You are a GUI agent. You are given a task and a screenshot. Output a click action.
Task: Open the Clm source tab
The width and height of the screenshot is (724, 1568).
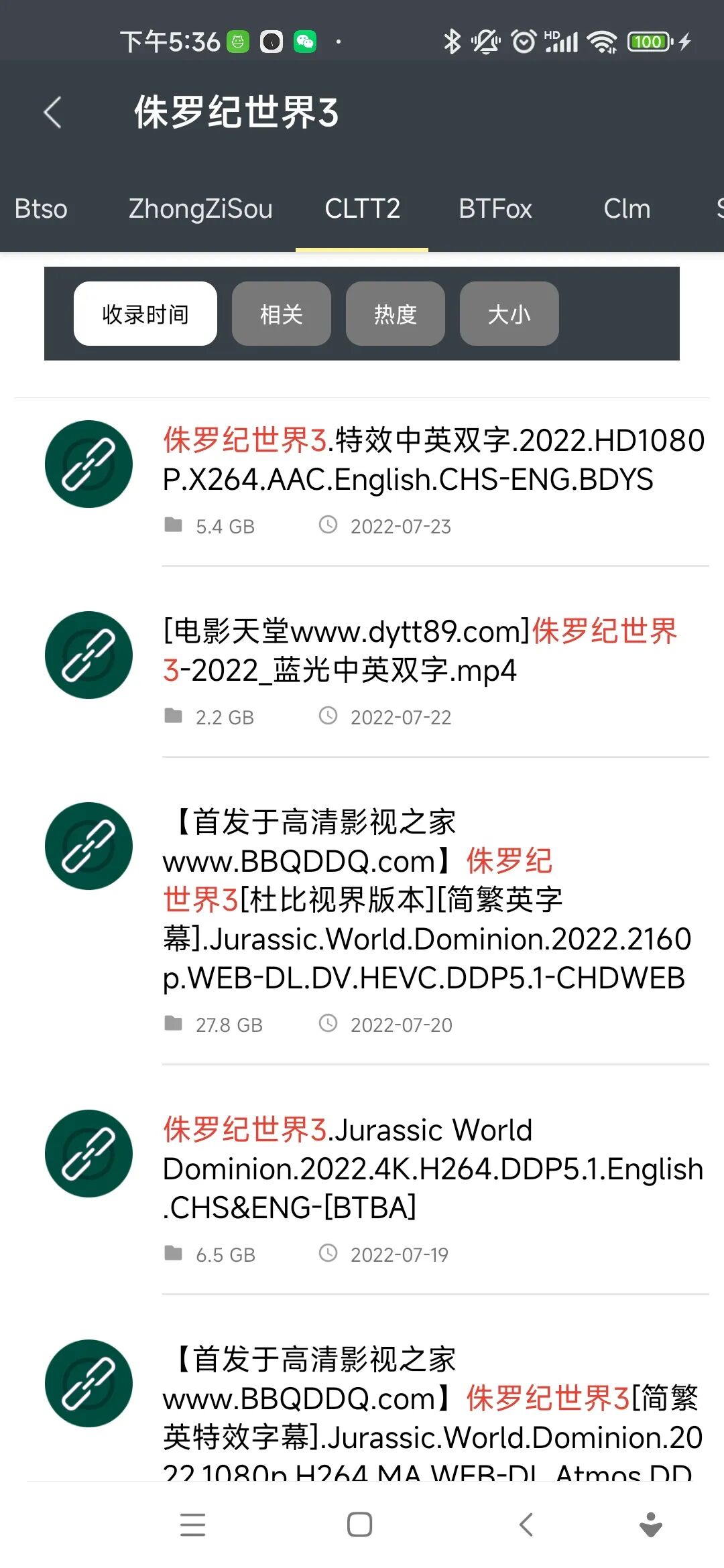click(626, 209)
